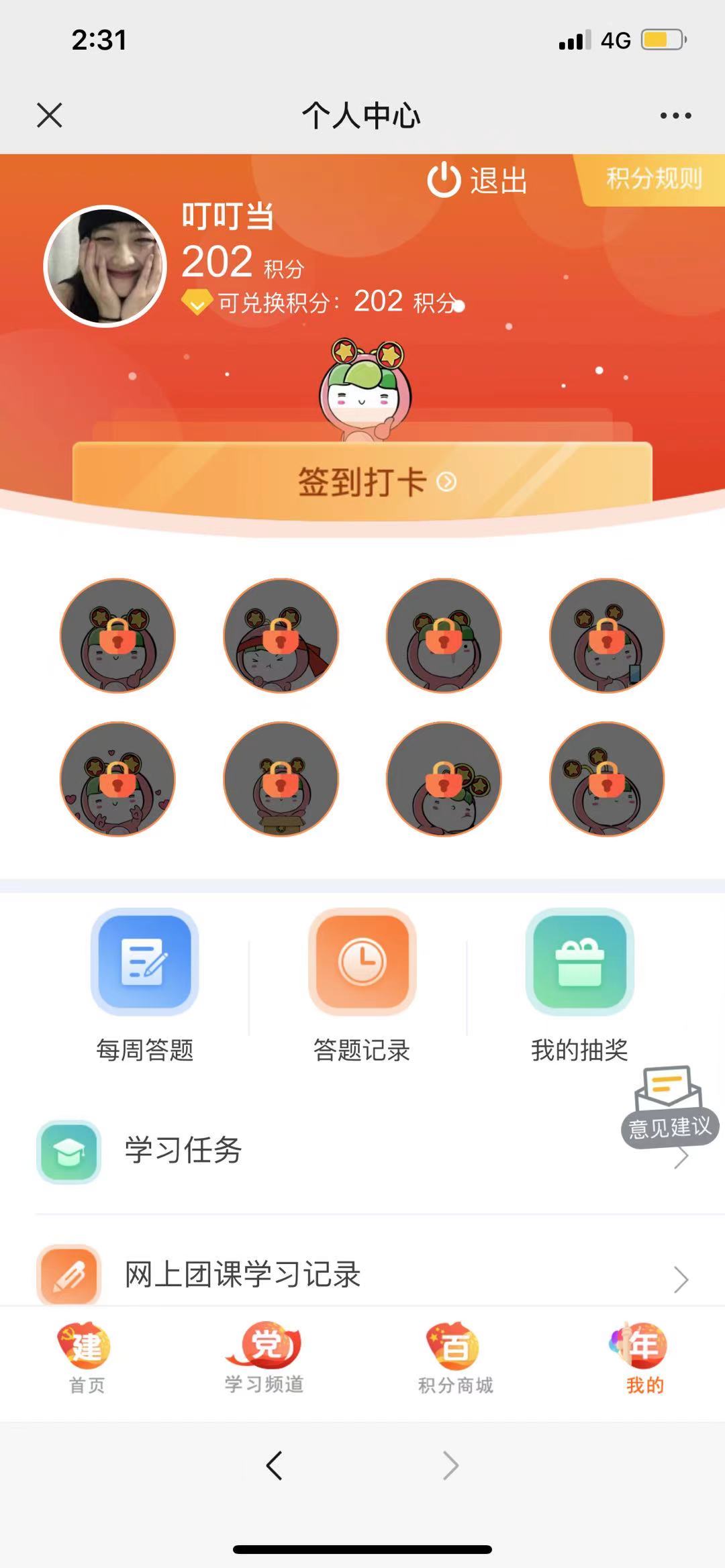Open the three-dot overflow menu
The image size is (725, 1568).
(675, 115)
